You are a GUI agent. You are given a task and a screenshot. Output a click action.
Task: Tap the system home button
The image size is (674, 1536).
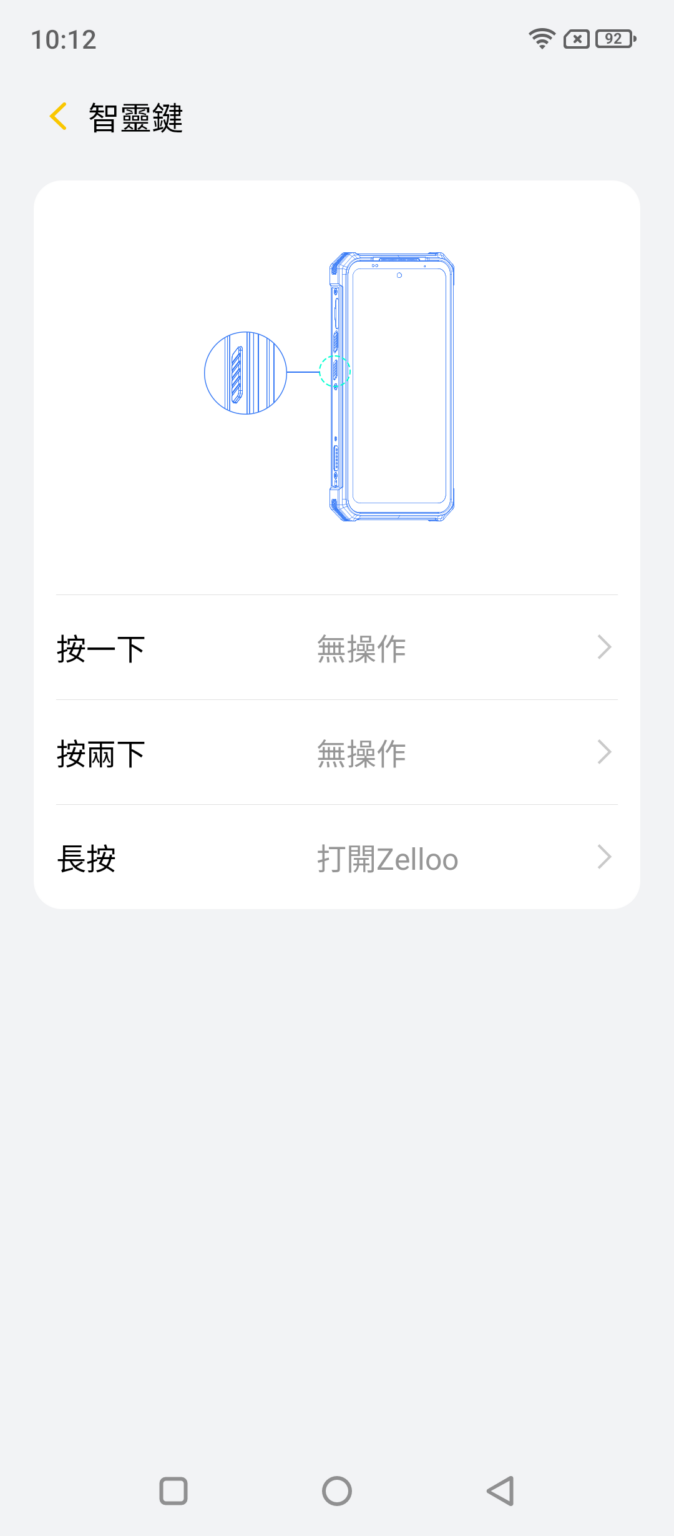tap(337, 1491)
